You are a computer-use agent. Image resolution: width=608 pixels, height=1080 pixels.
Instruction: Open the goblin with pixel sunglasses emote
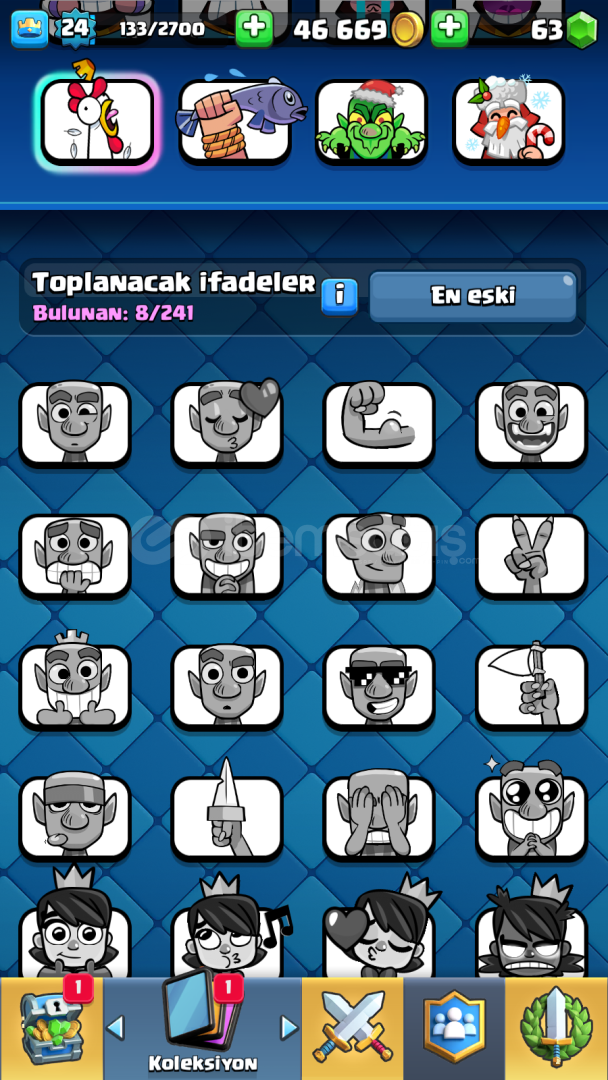pyautogui.click(x=379, y=687)
